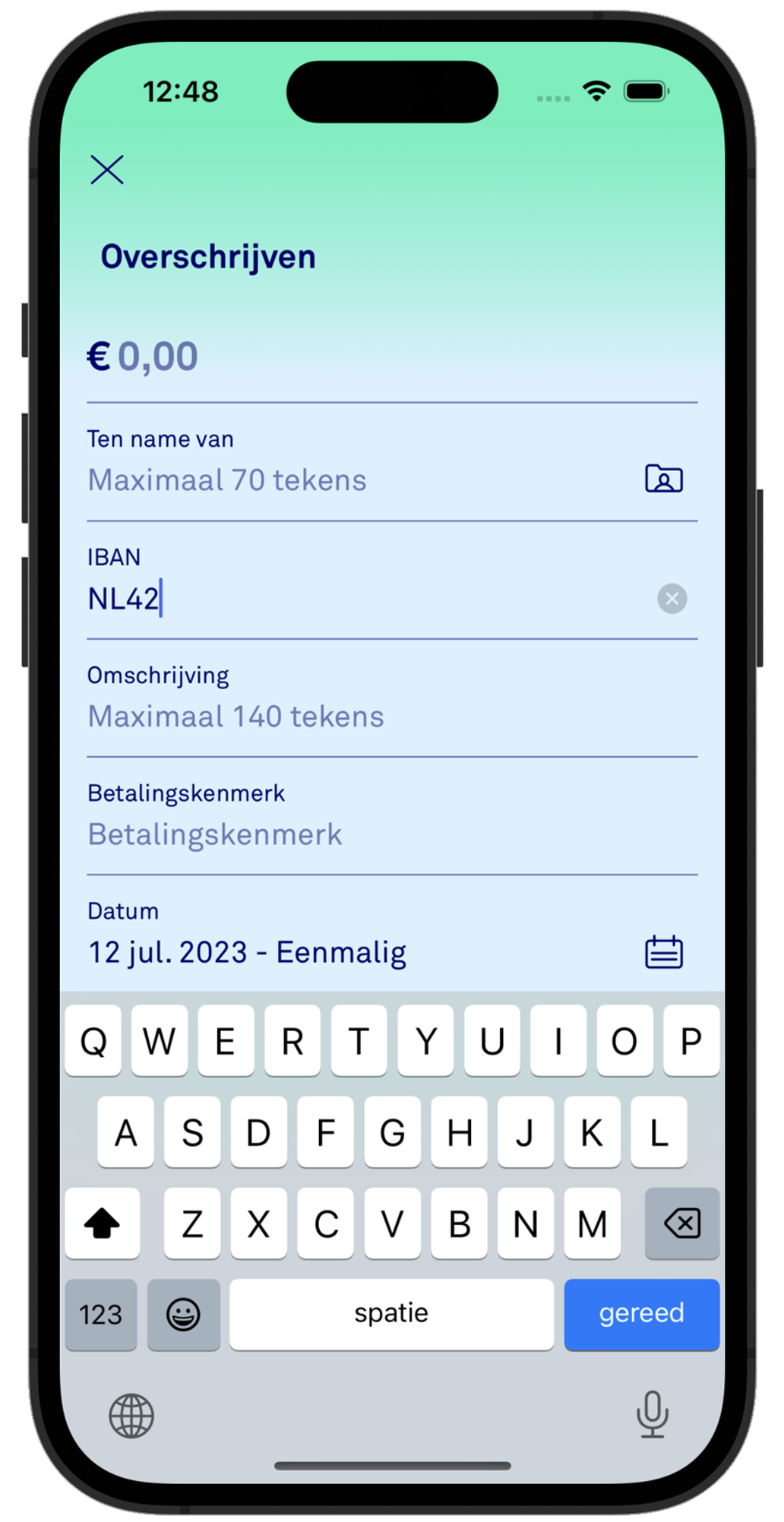The height and width of the screenshot is (1522, 784).
Task: Switch keyboard to 123 numbers
Action: coord(101,1315)
